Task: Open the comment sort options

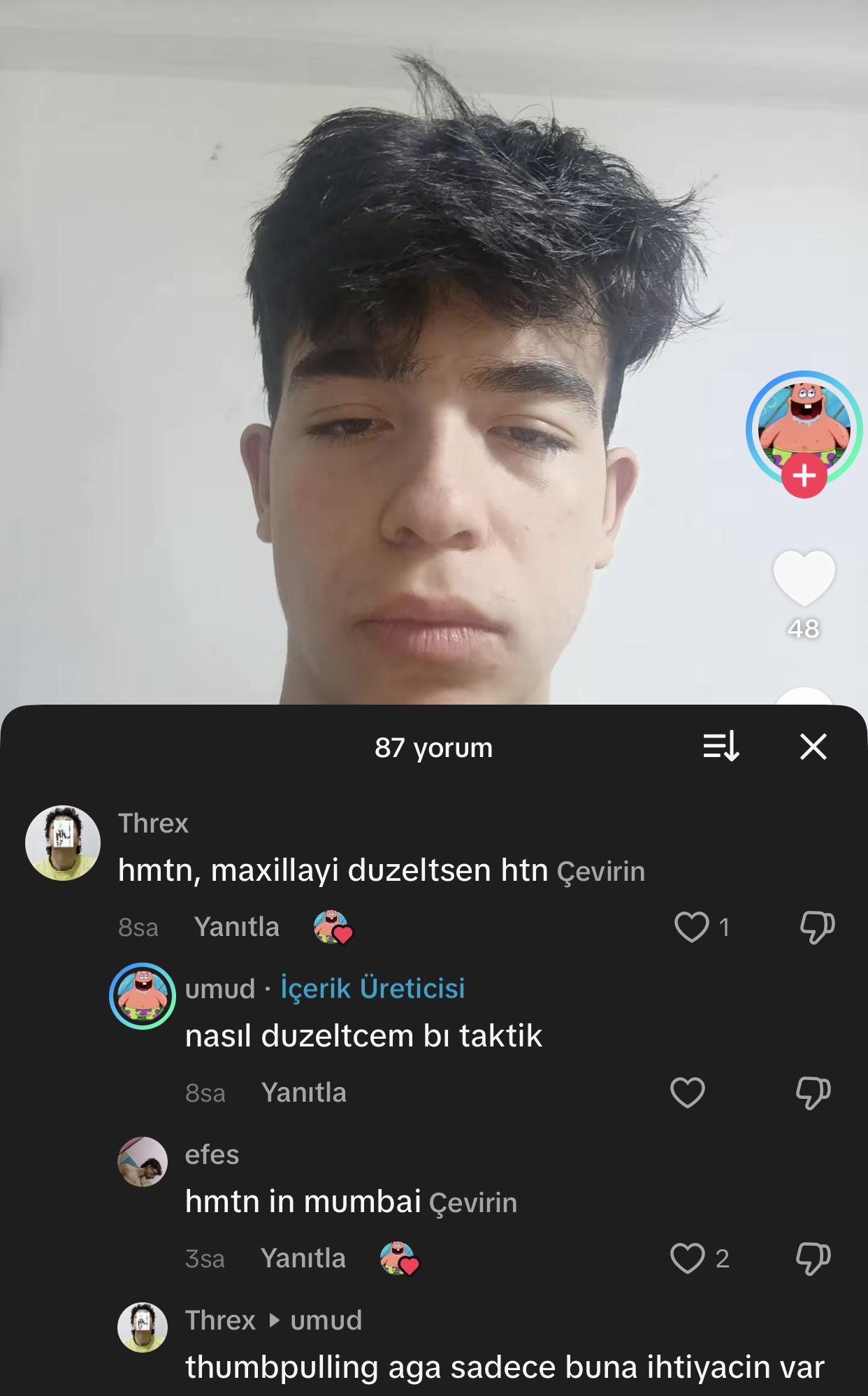Action: click(721, 747)
